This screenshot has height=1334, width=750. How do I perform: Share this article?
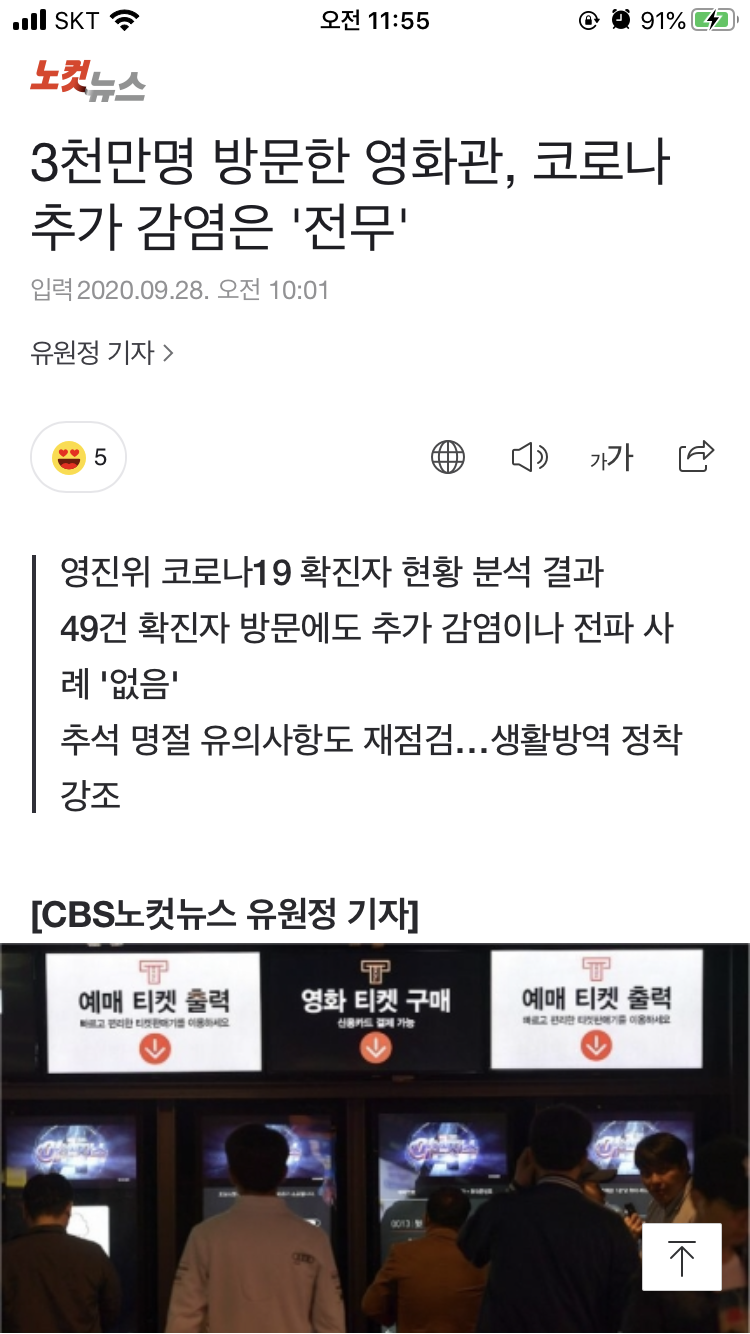point(696,456)
